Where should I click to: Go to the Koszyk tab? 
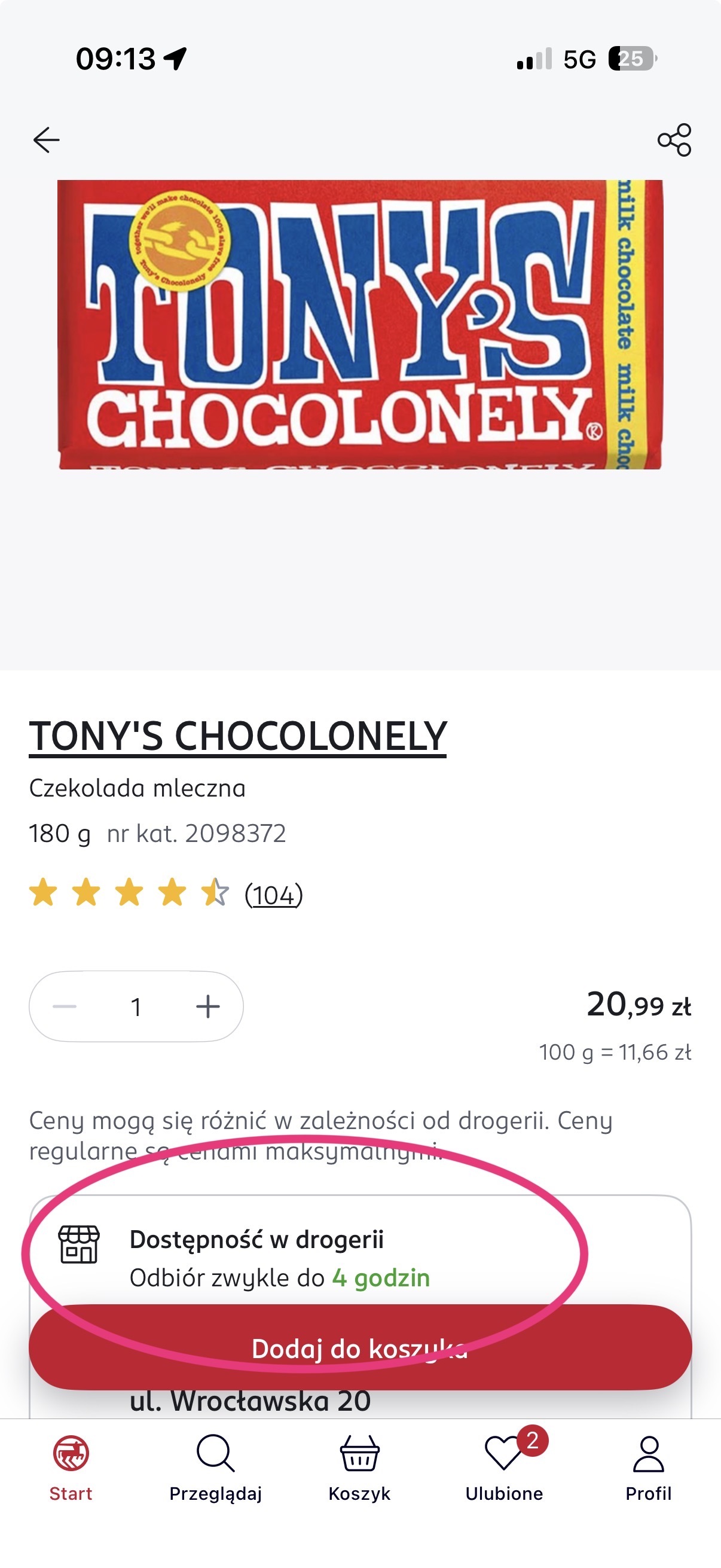click(359, 1466)
